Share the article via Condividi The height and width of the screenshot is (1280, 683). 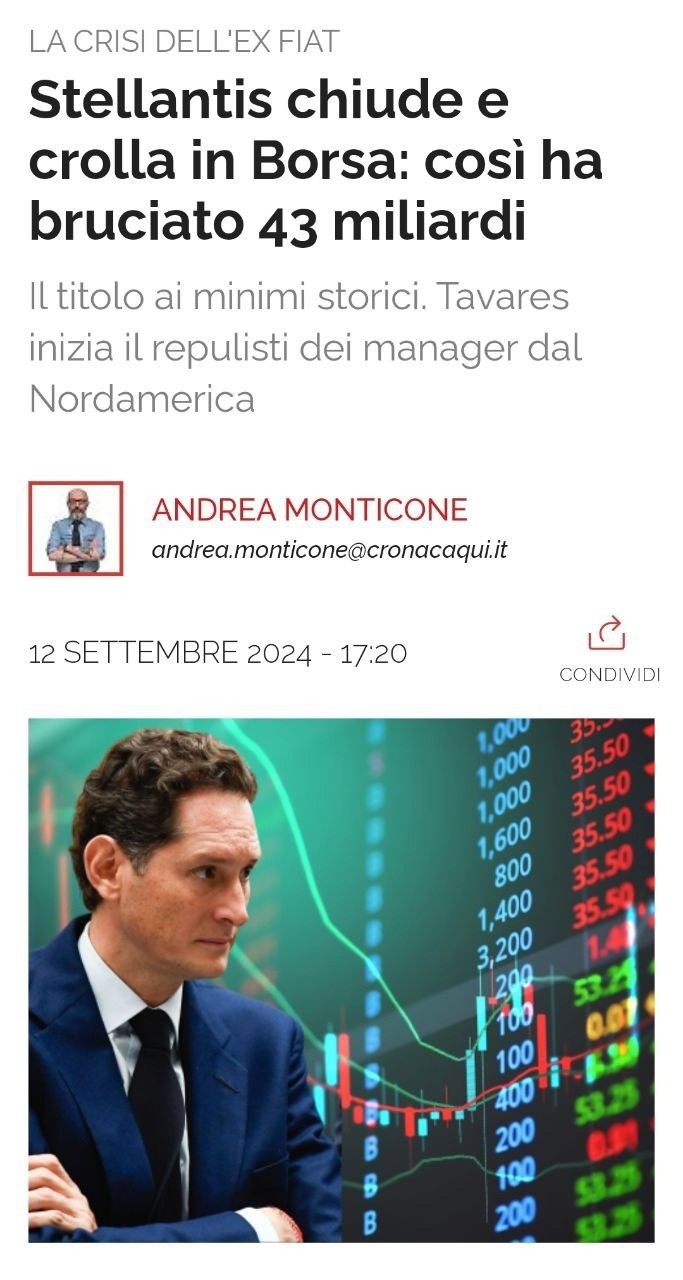click(x=608, y=648)
